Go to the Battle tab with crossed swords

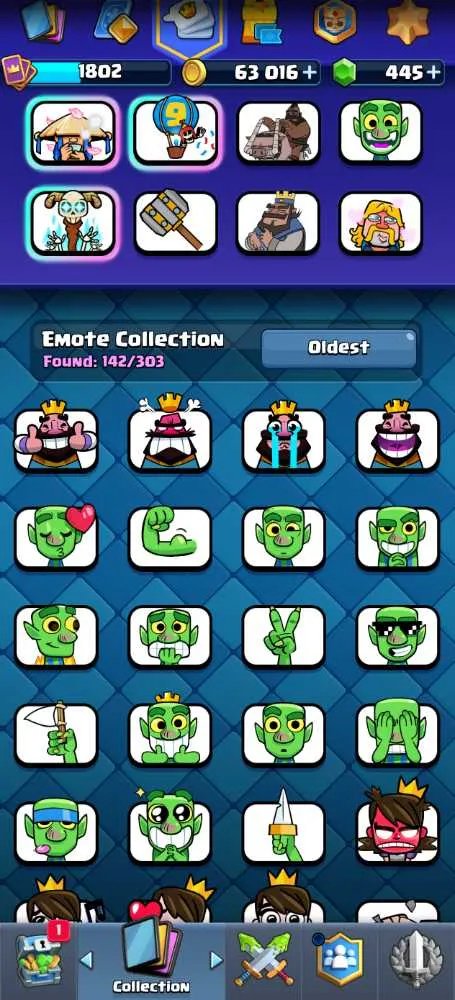pyautogui.click(x=264, y=959)
